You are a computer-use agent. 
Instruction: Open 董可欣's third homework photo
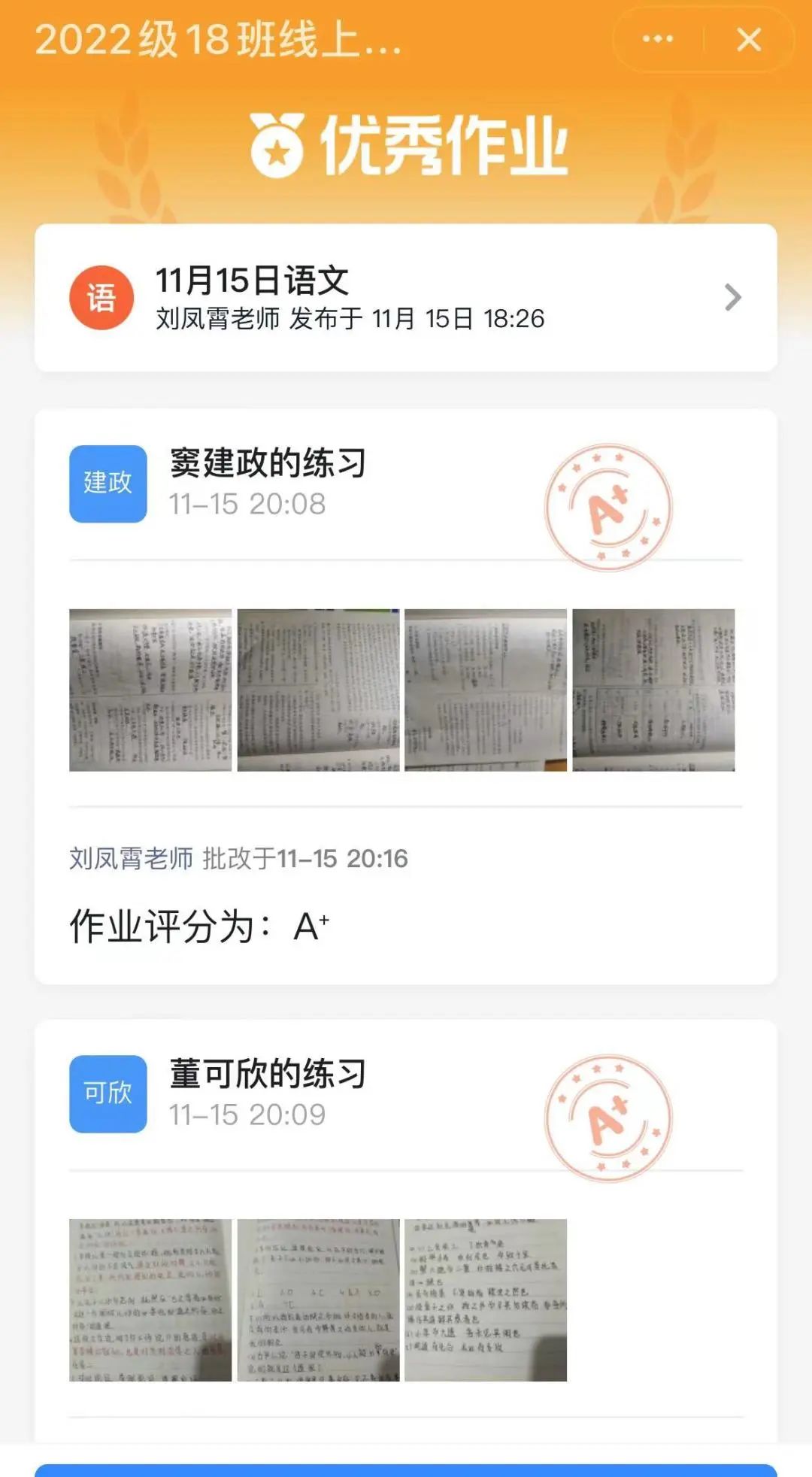pyautogui.click(x=486, y=1300)
